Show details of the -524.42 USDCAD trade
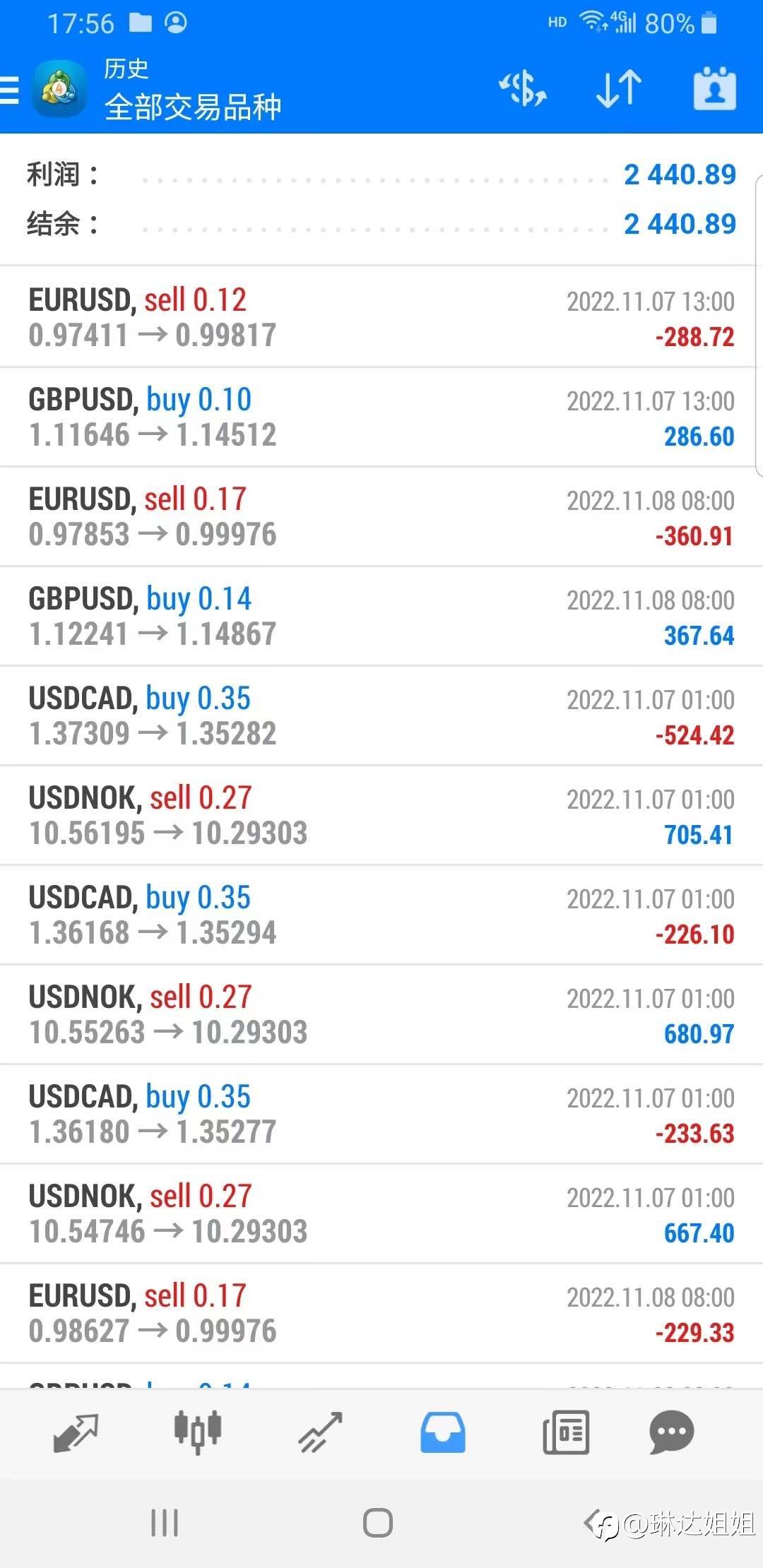763x1568 pixels. (381, 716)
